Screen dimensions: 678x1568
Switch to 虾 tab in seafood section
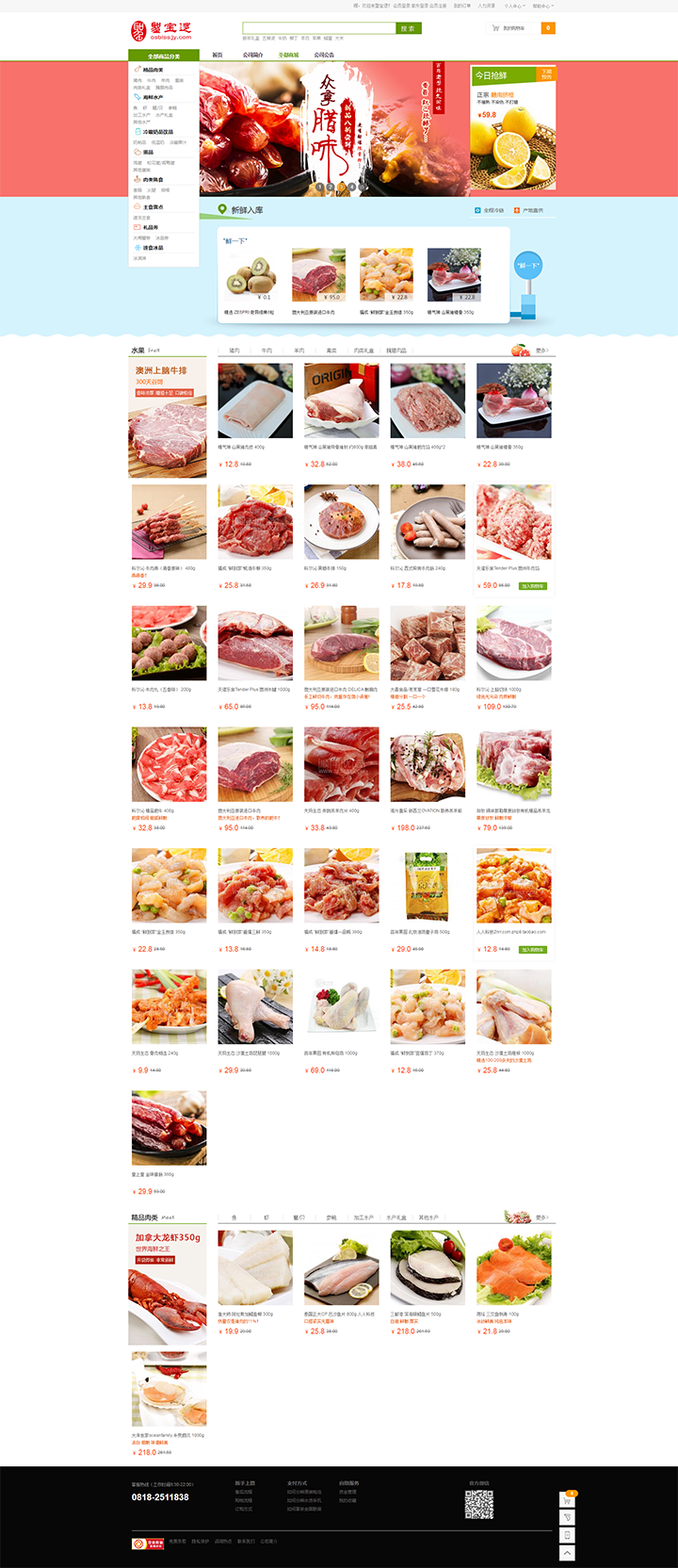266,1217
